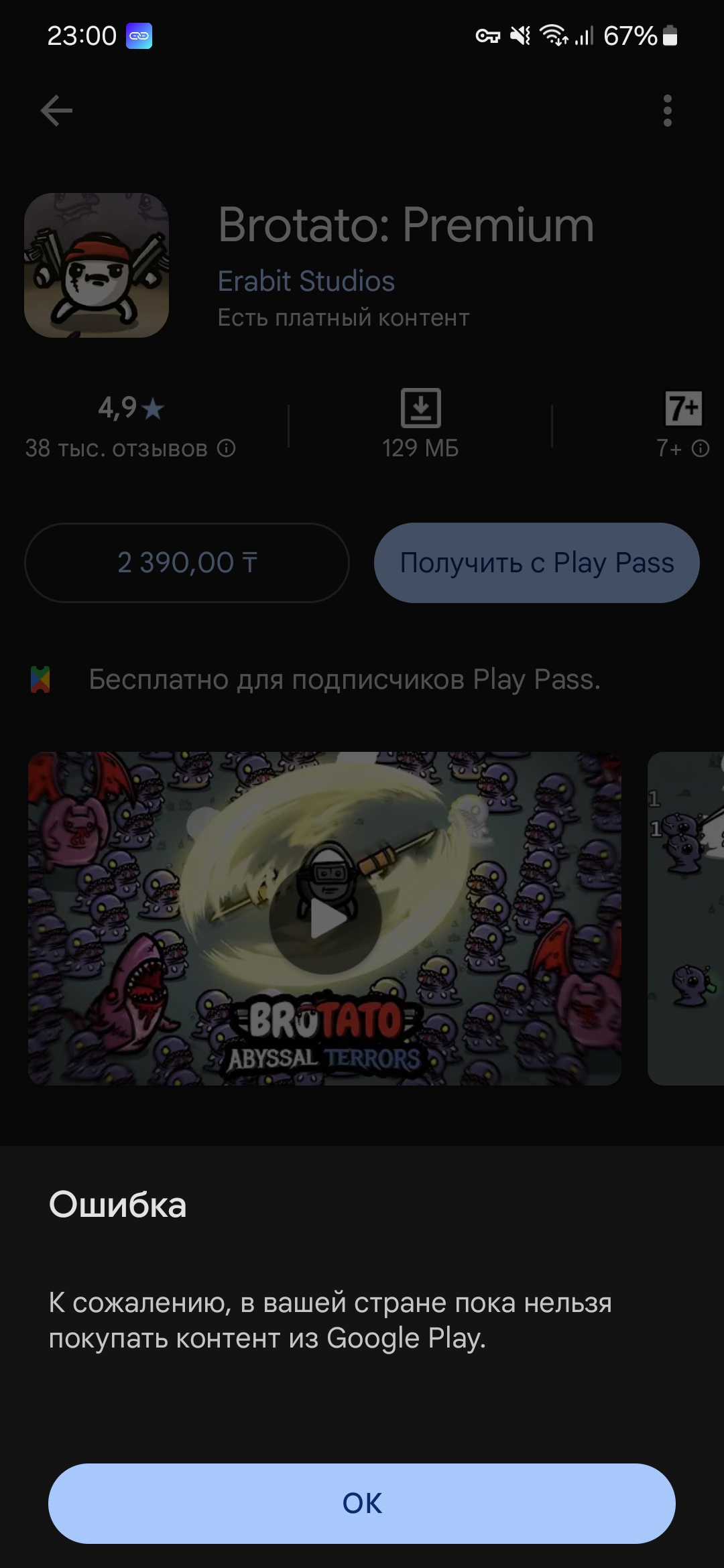Open the info icon next to 38 тыс. отзывов
Image resolution: width=724 pixels, height=1568 pixels.
click(227, 448)
